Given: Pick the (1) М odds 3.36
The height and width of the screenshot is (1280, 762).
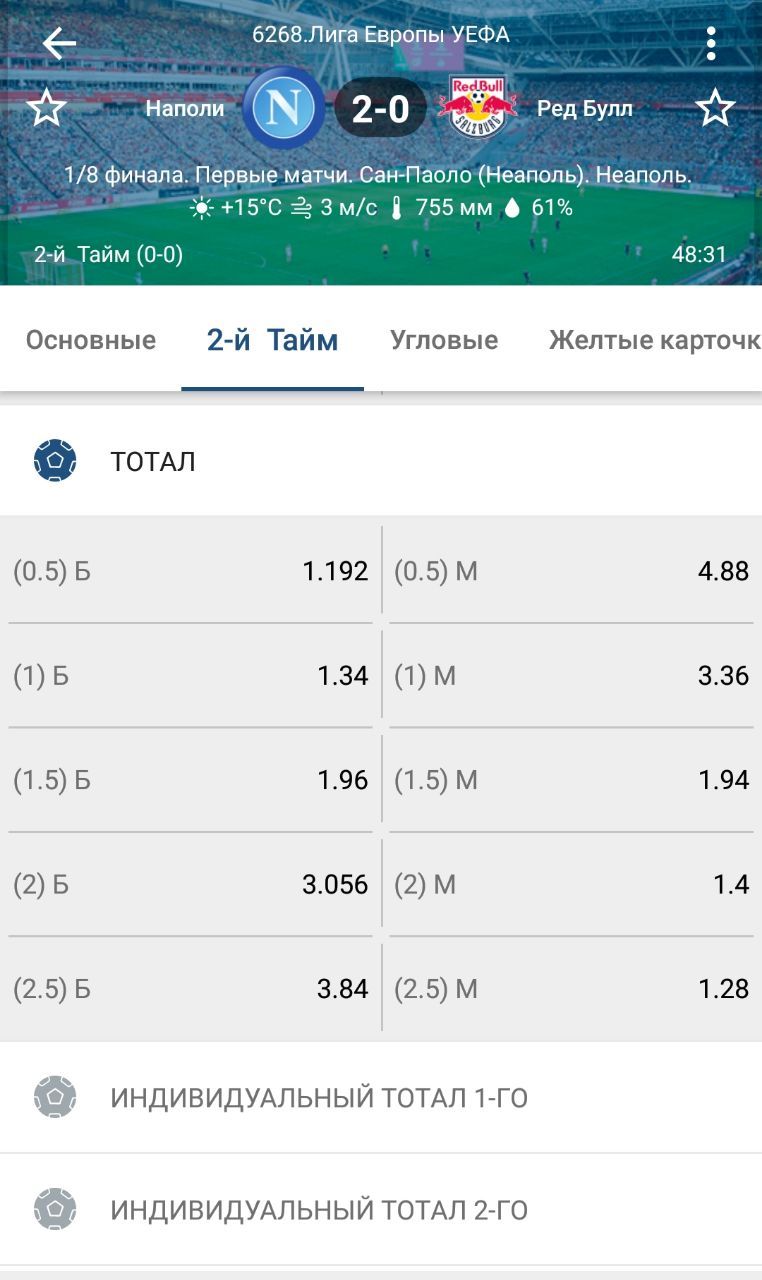Looking at the screenshot, I should click(572, 676).
